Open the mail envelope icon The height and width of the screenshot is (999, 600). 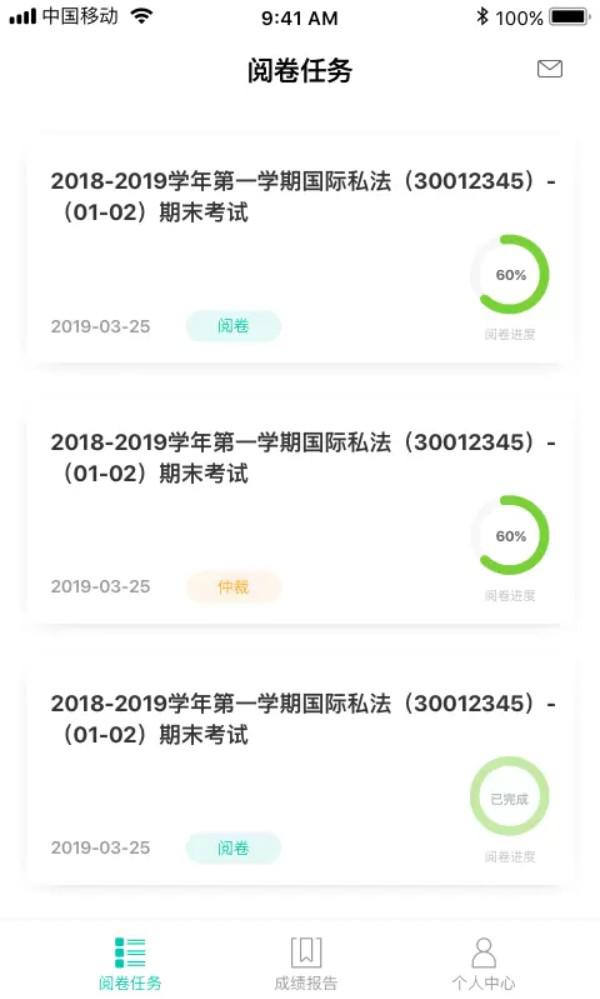click(x=550, y=69)
